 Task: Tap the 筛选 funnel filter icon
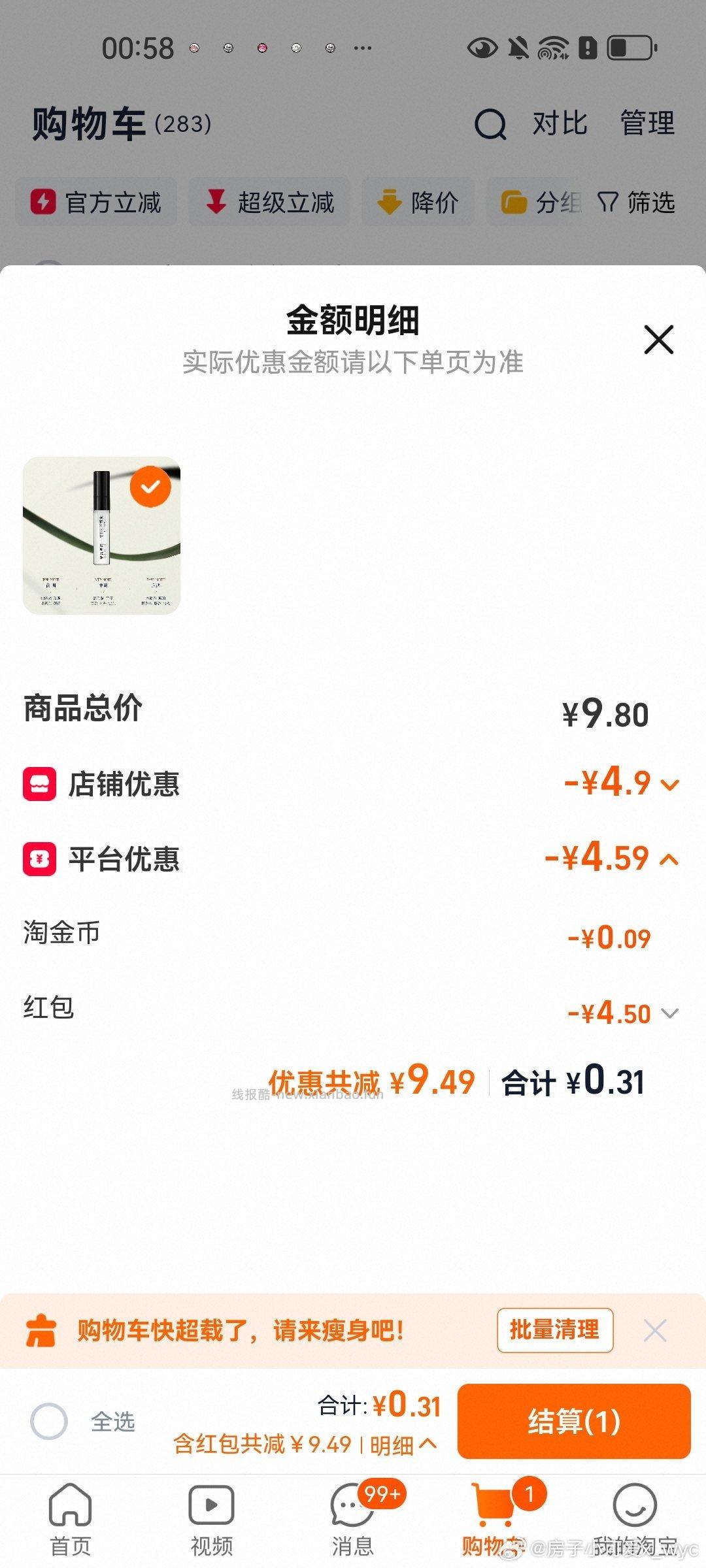[607, 203]
